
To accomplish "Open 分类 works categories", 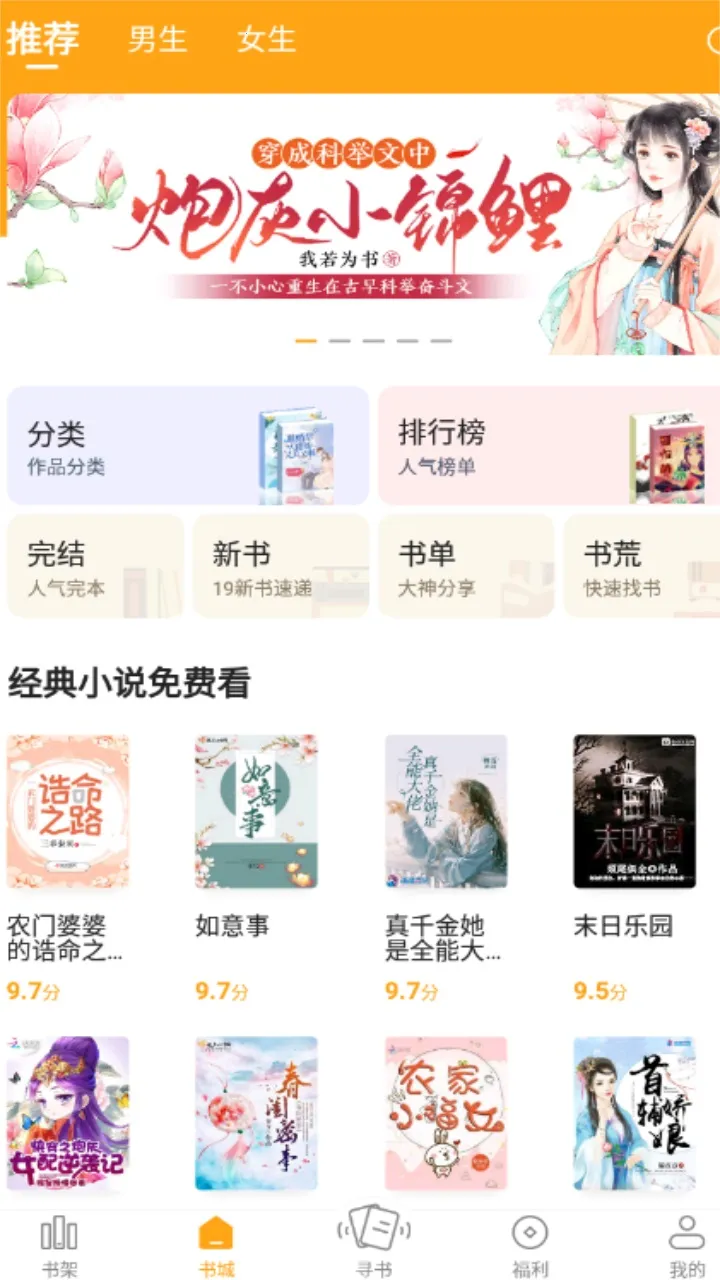I will tap(188, 446).
